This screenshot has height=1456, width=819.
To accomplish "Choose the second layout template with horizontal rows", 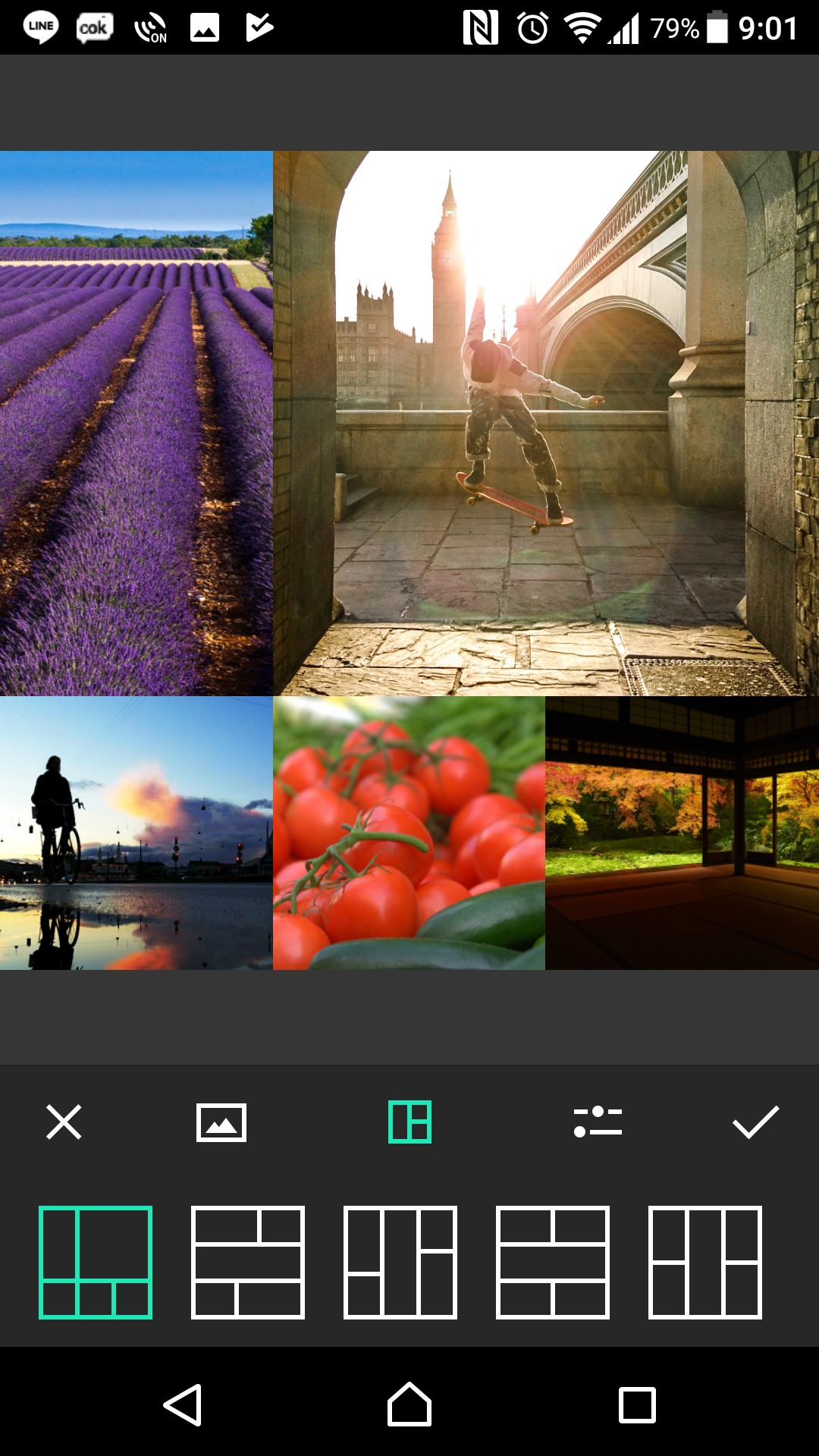I will [x=248, y=1263].
